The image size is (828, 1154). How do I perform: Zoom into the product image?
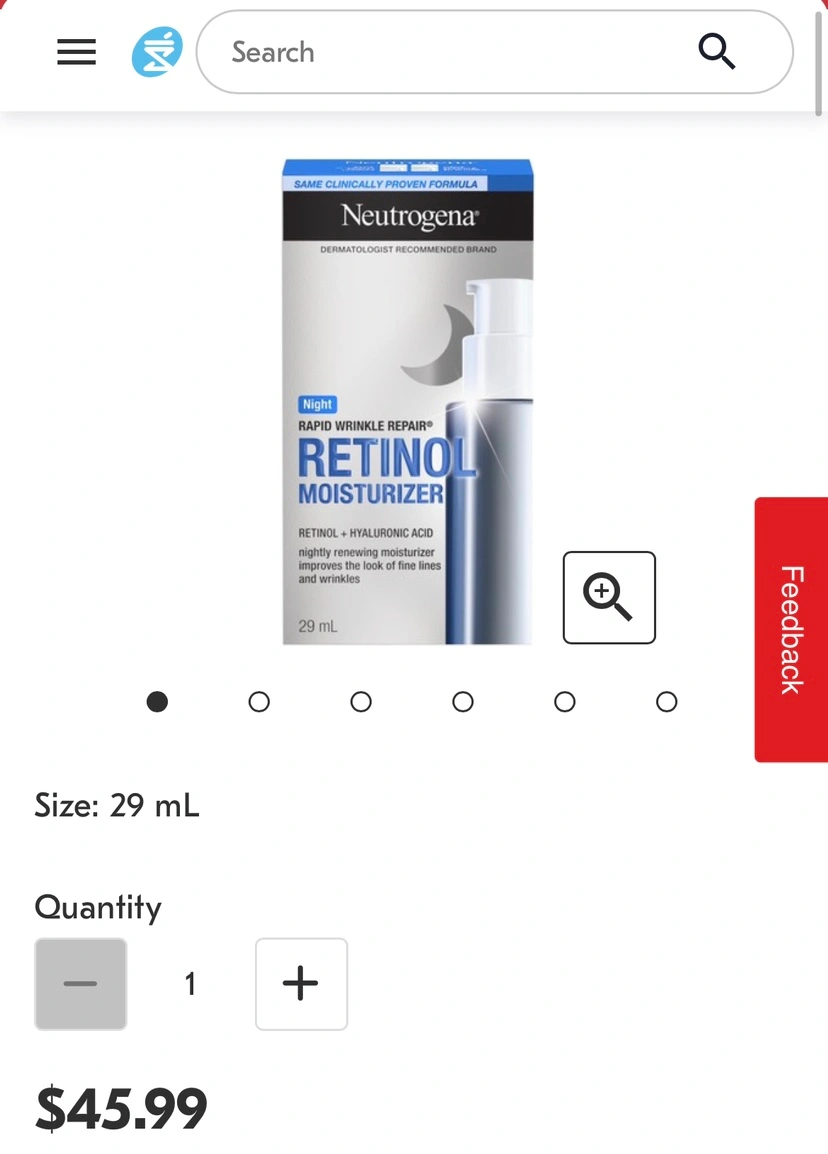click(x=609, y=597)
